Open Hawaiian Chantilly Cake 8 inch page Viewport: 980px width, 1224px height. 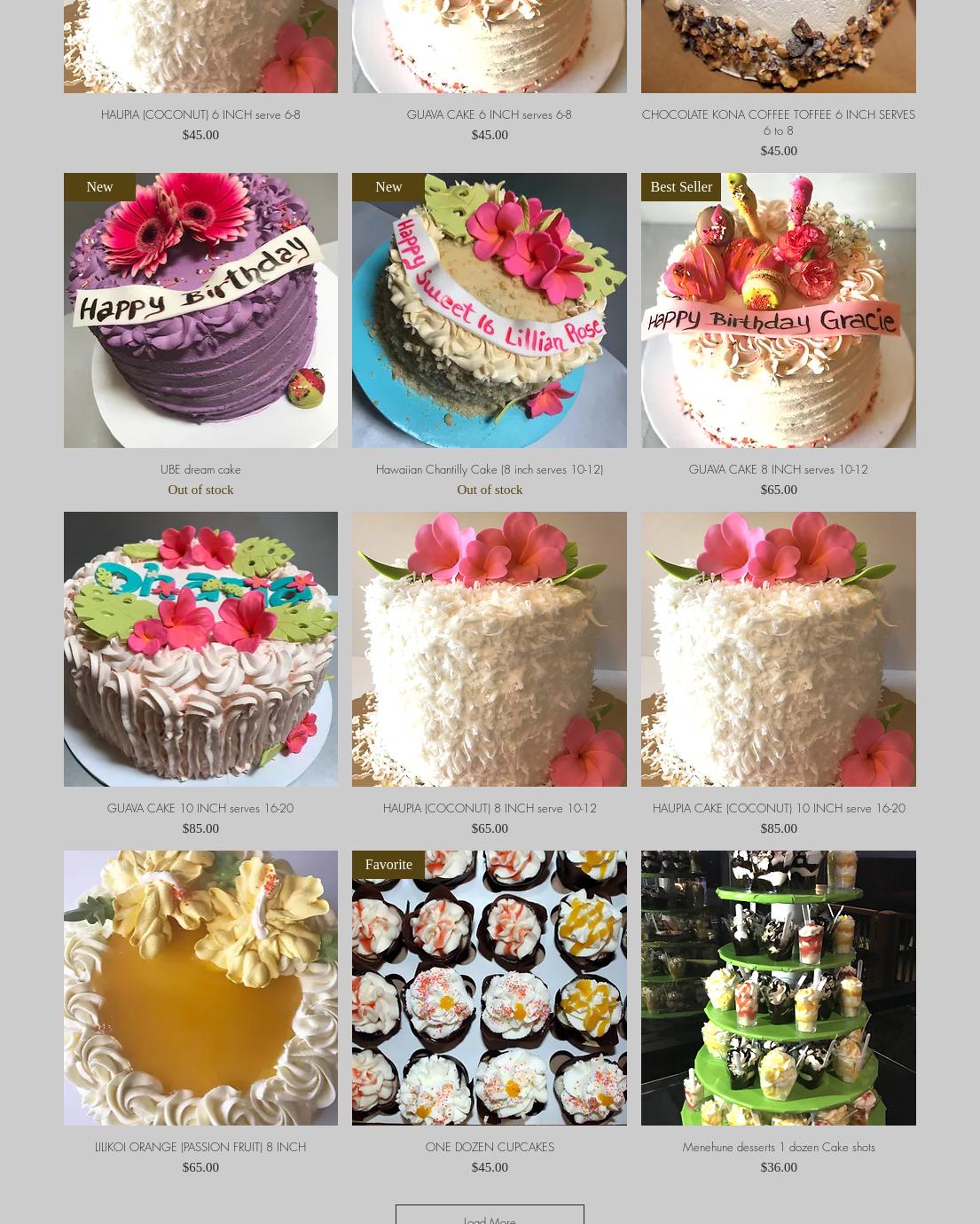[489, 469]
